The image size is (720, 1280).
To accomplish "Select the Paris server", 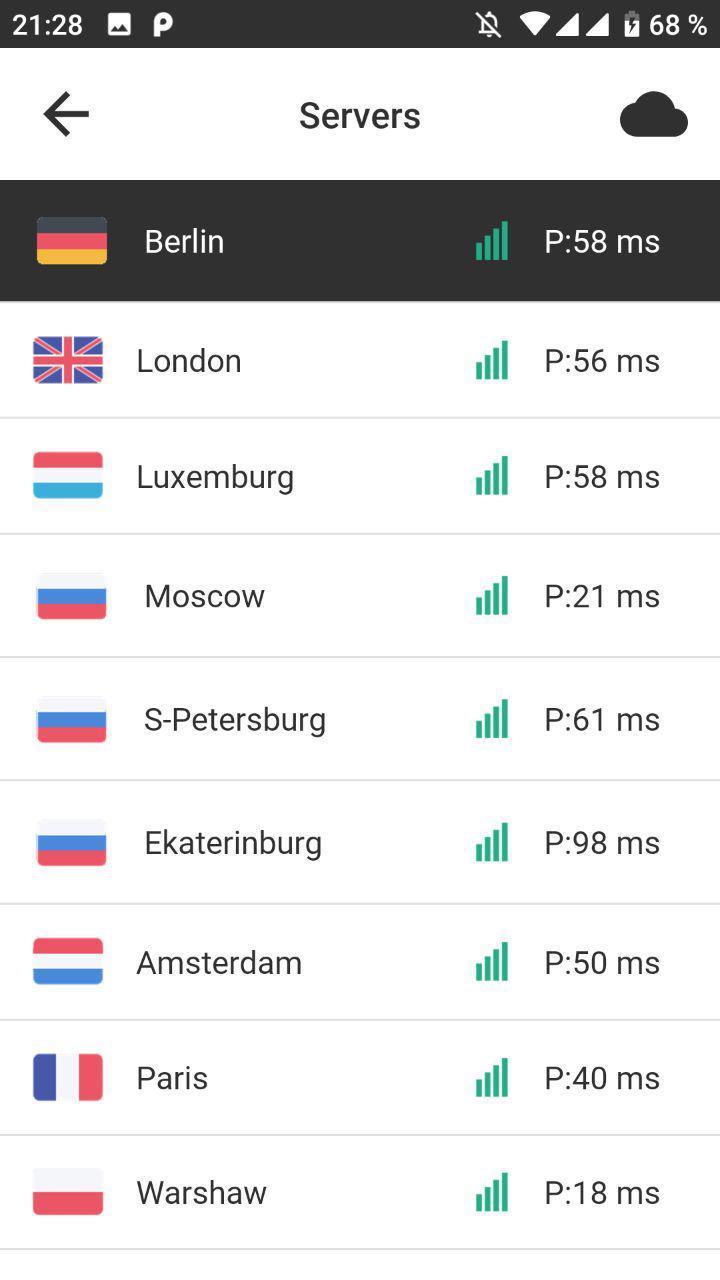I will [x=360, y=1078].
